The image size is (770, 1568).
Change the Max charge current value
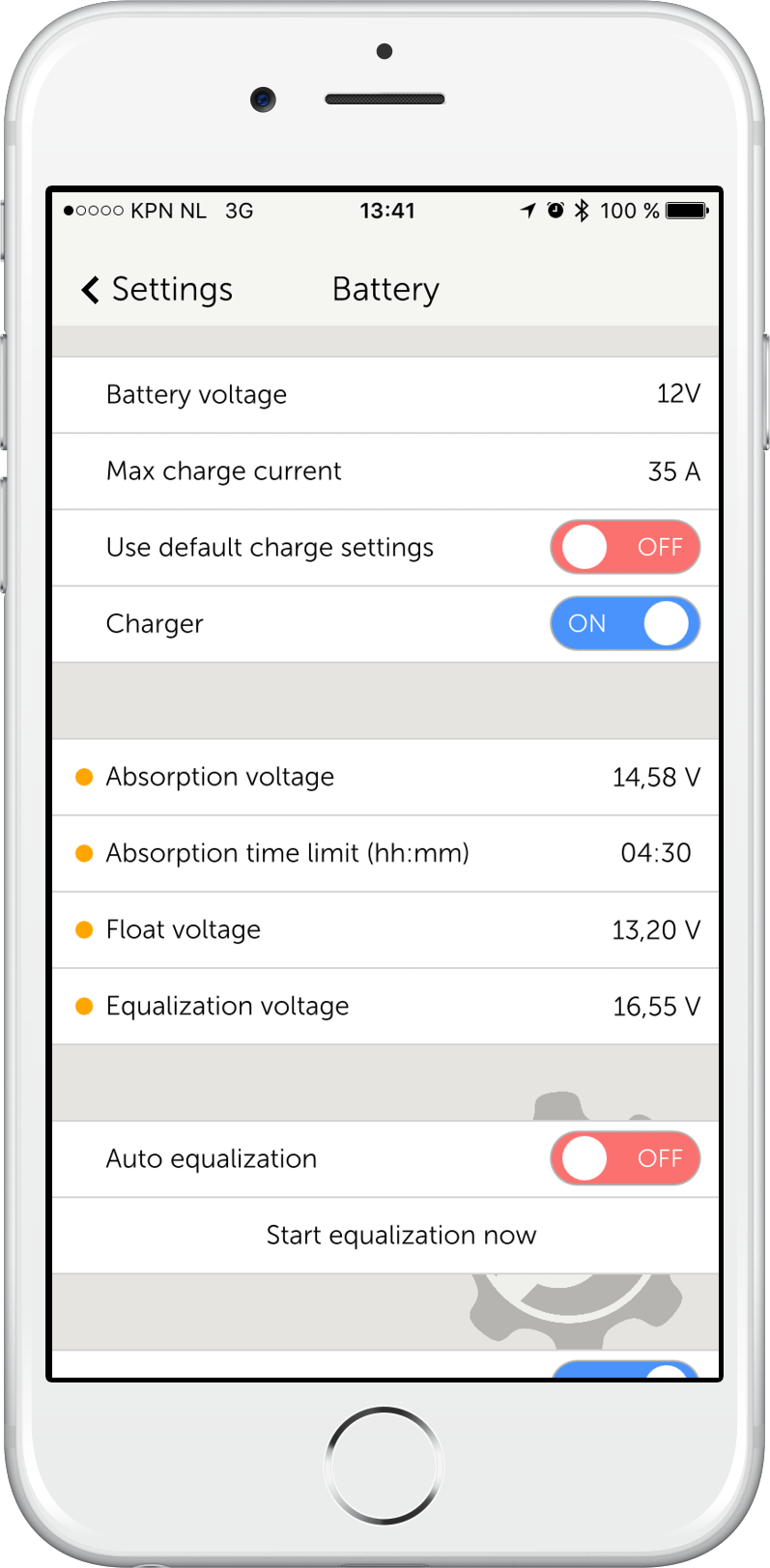coord(386,471)
